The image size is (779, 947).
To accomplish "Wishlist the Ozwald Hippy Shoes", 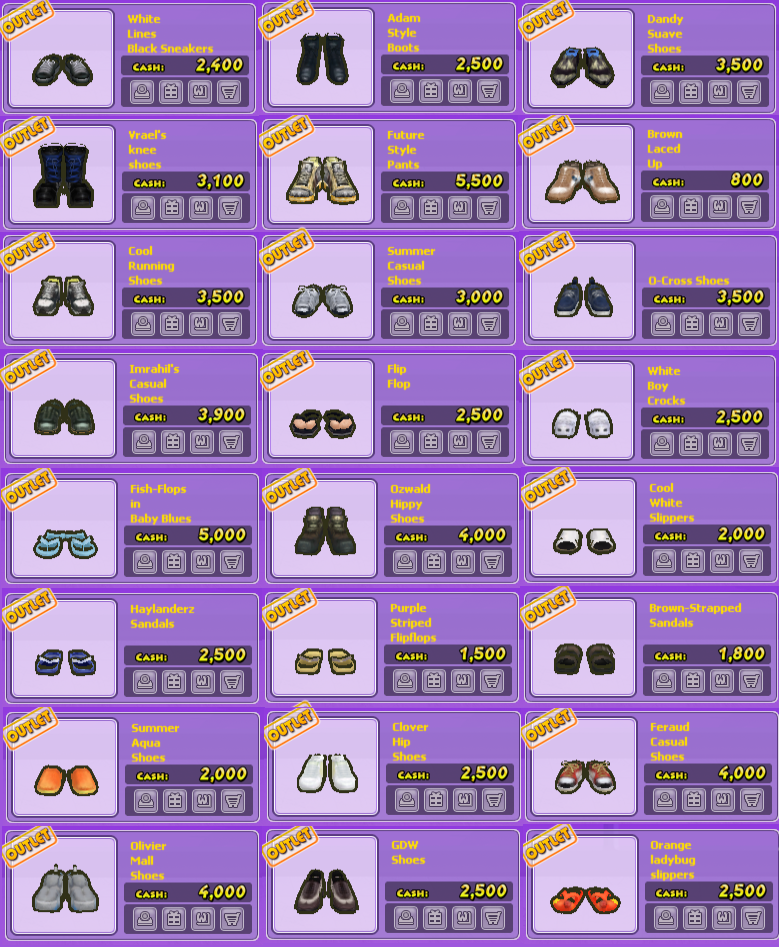I will [x=463, y=561].
